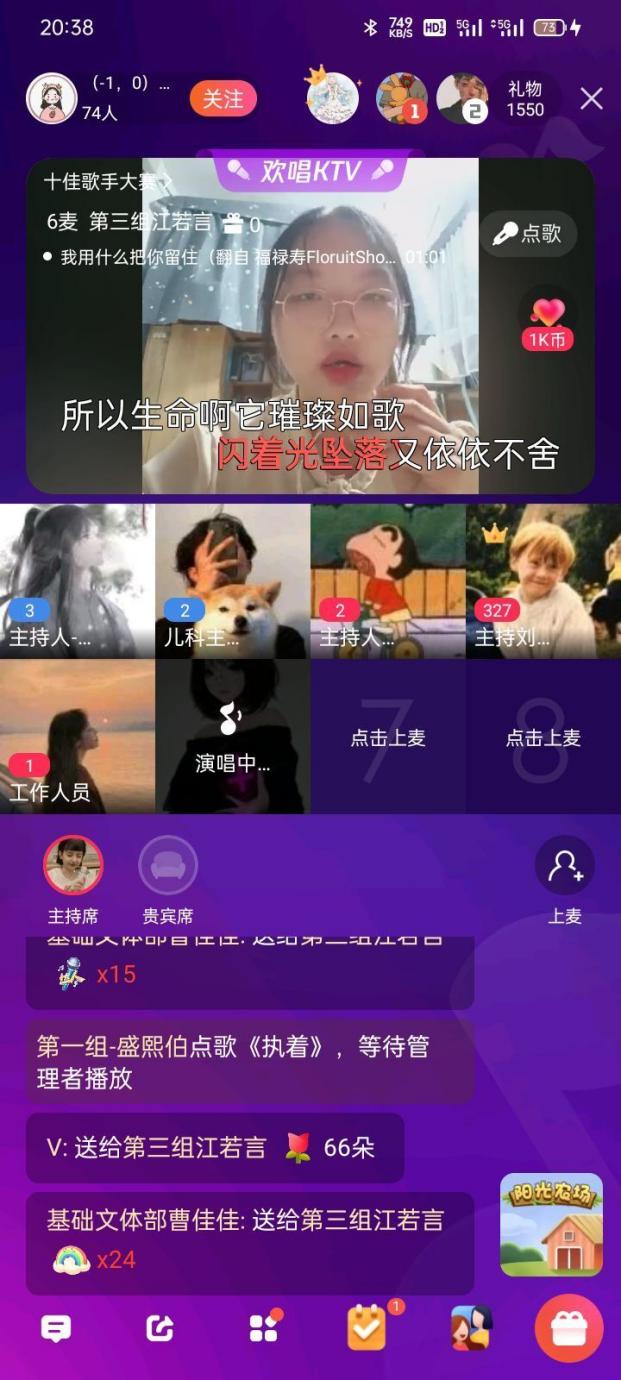Take the 贵宾席 VIP seat

pyautogui.click(x=168, y=865)
